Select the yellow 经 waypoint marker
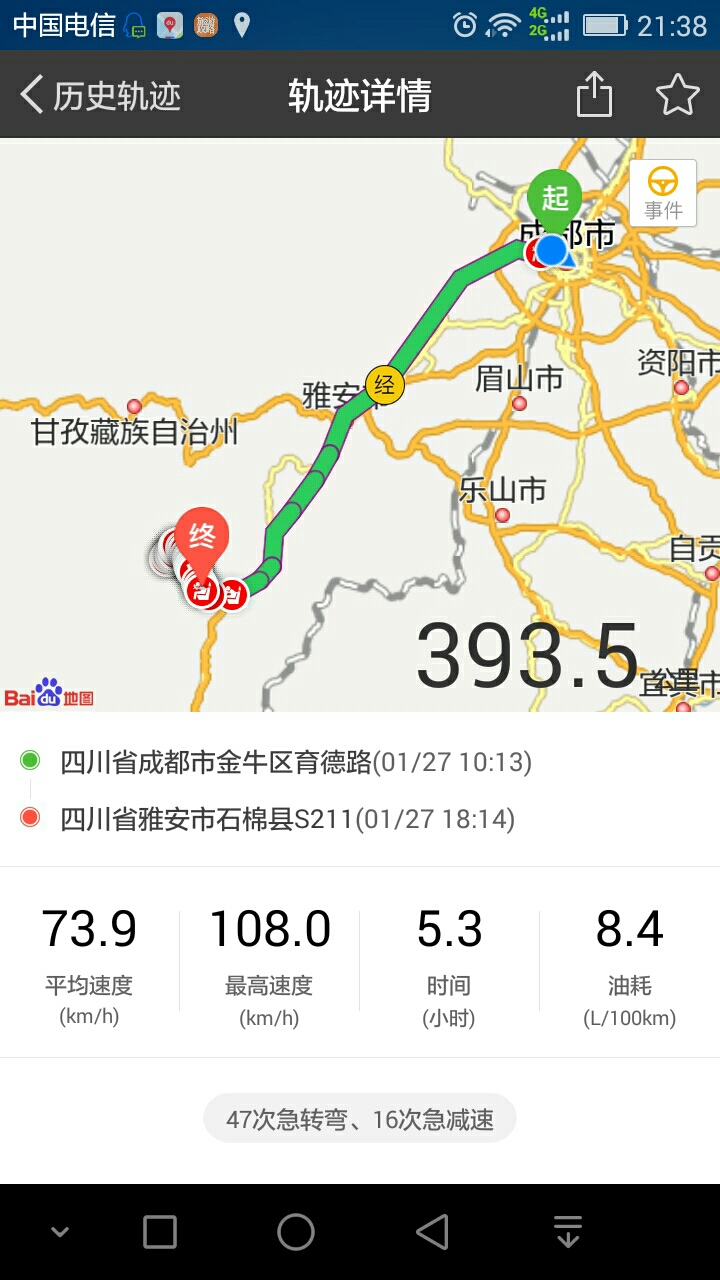The width and height of the screenshot is (720, 1280). point(384,384)
